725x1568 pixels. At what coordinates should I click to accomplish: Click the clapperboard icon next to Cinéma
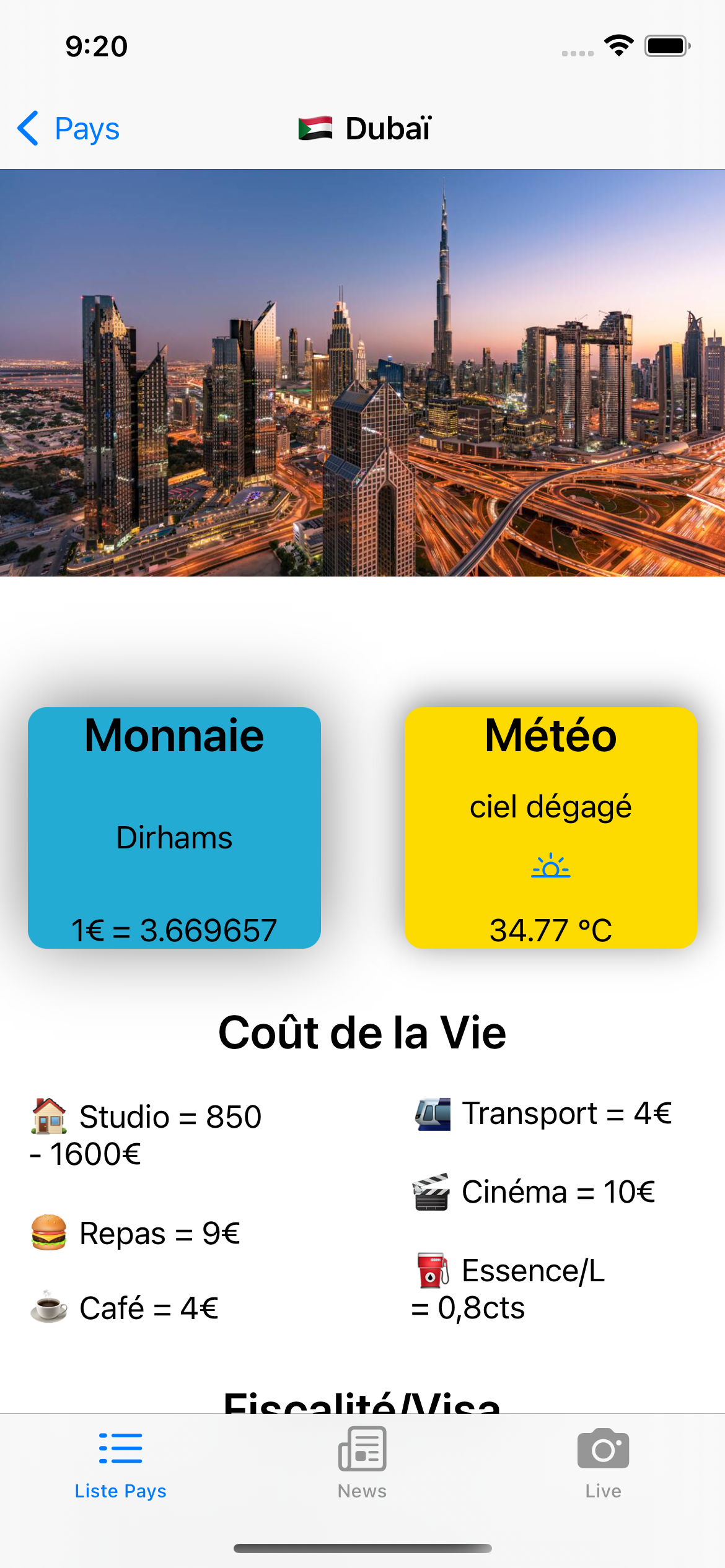point(432,1191)
